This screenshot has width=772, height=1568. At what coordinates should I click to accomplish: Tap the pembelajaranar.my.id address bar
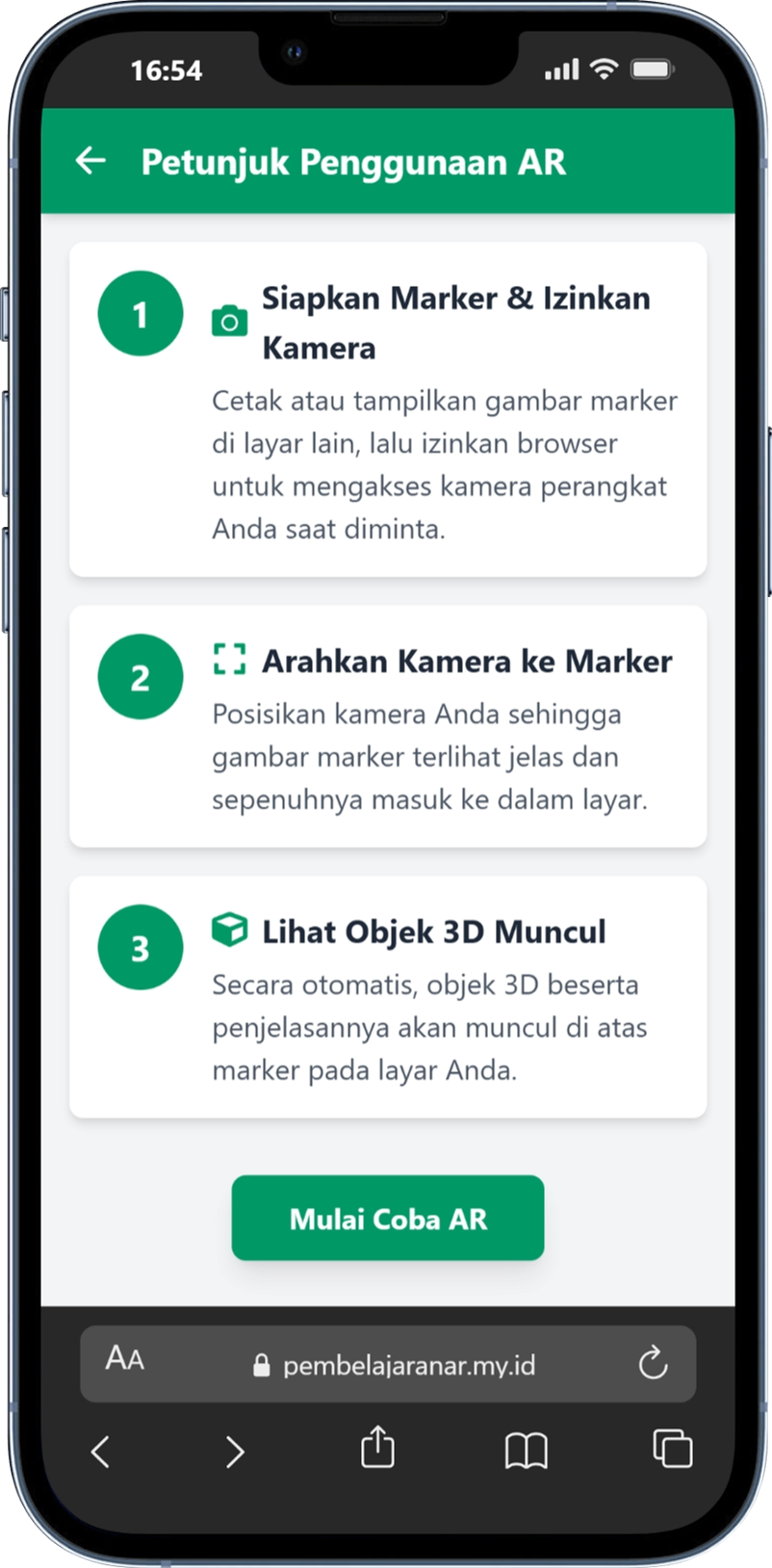coord(395,1365)
